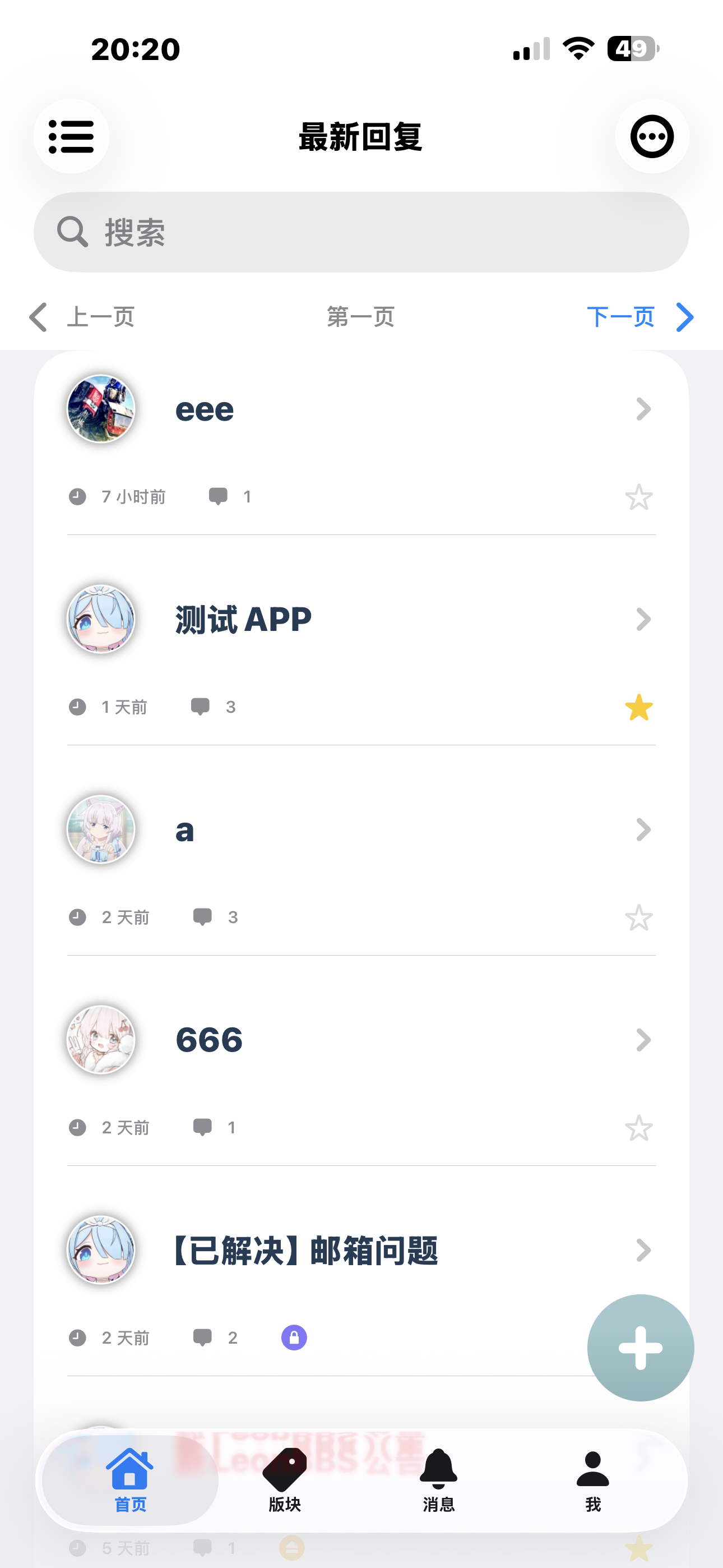Open the compose button with plus sign
723x1568 pixels.
(639, 1347)
